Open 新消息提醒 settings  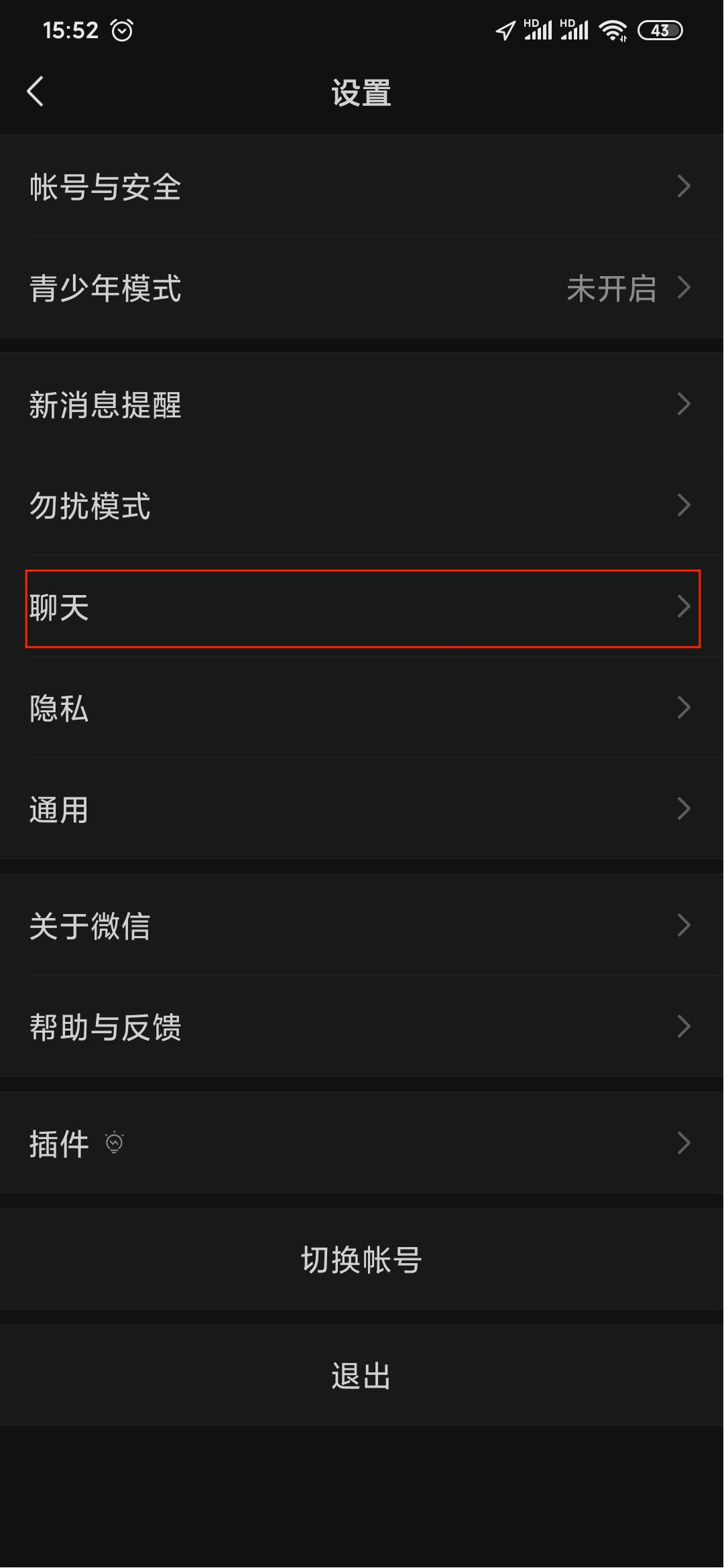[x=362, y=405]
